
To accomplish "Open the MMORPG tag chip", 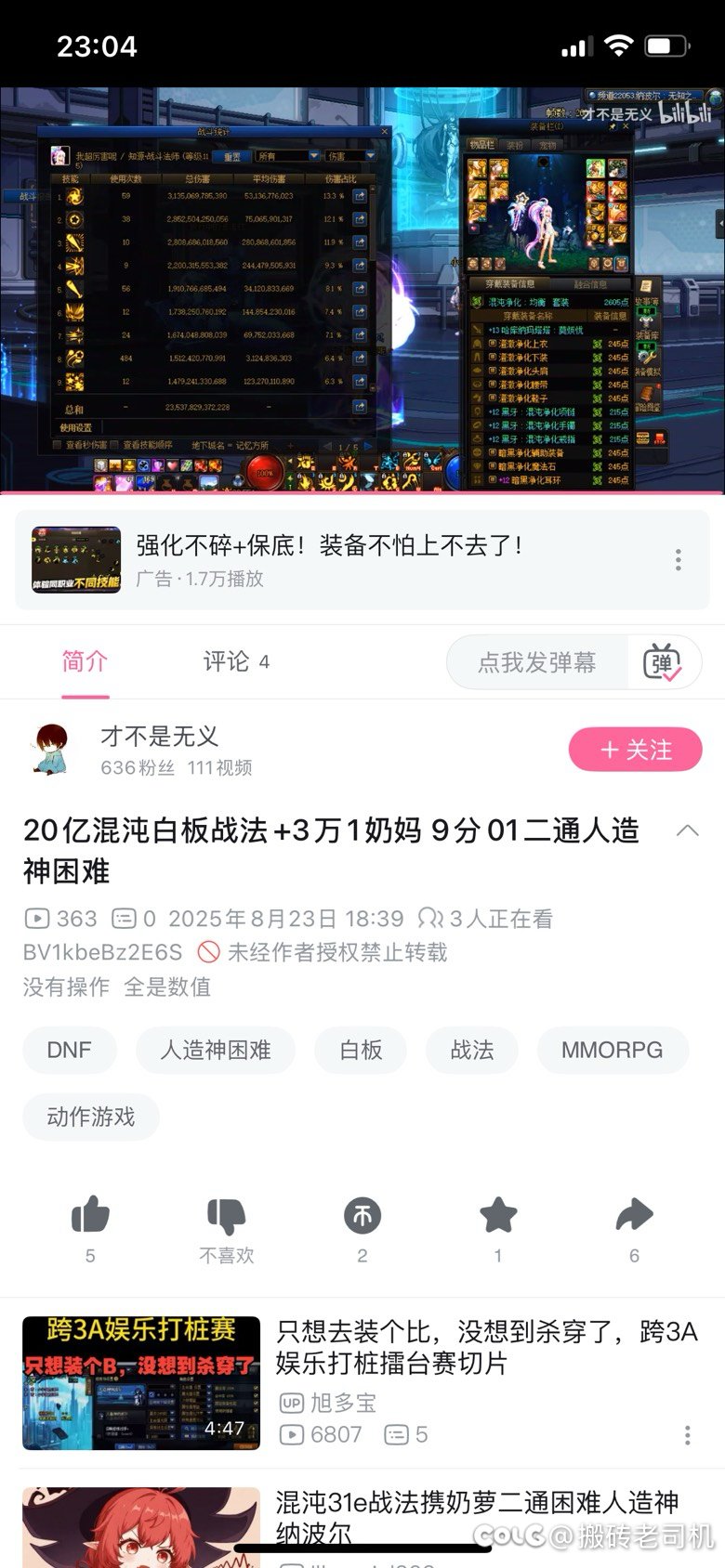I will [613, 1050].
